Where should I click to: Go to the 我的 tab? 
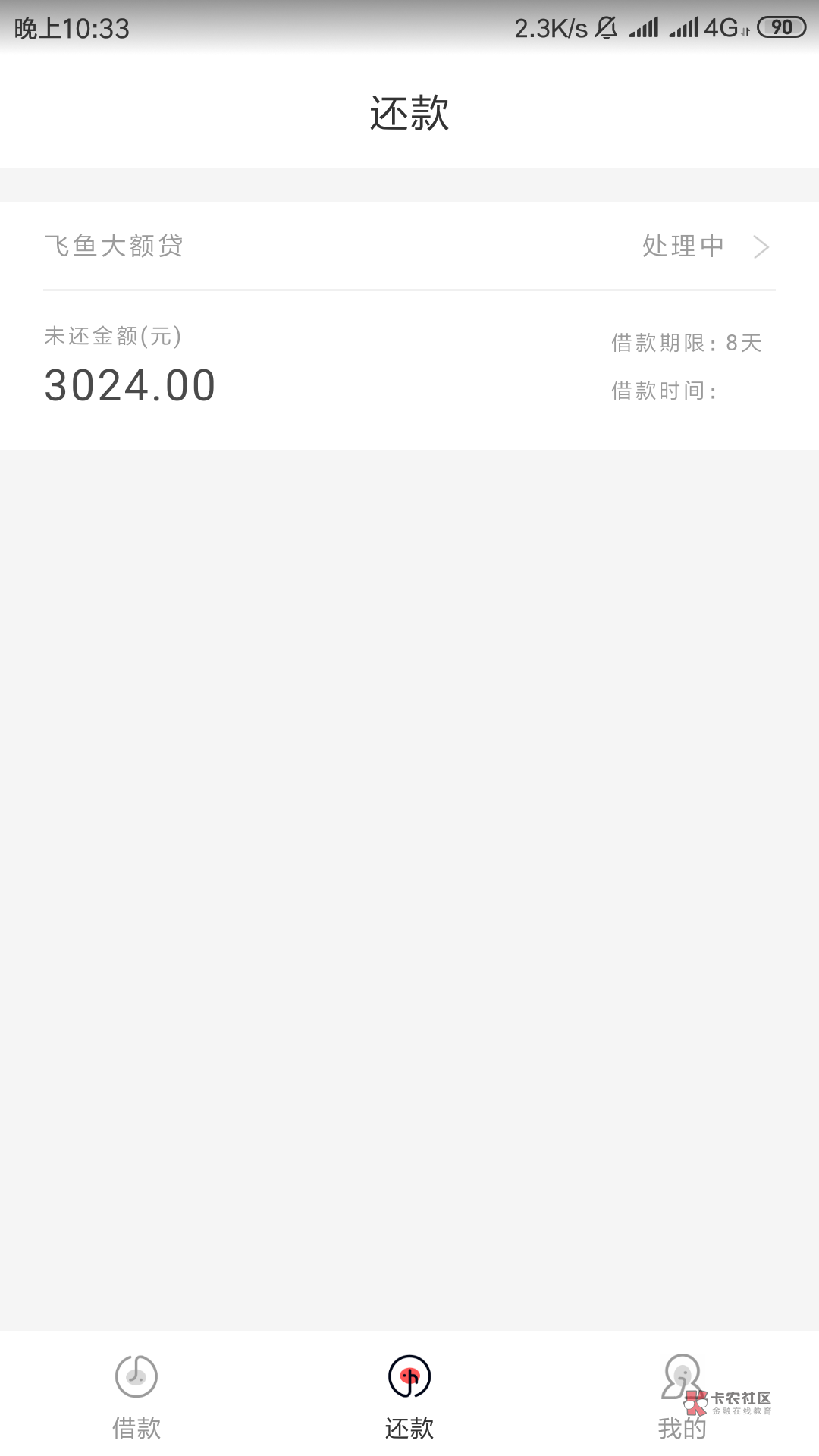(x=682, y=1395)
